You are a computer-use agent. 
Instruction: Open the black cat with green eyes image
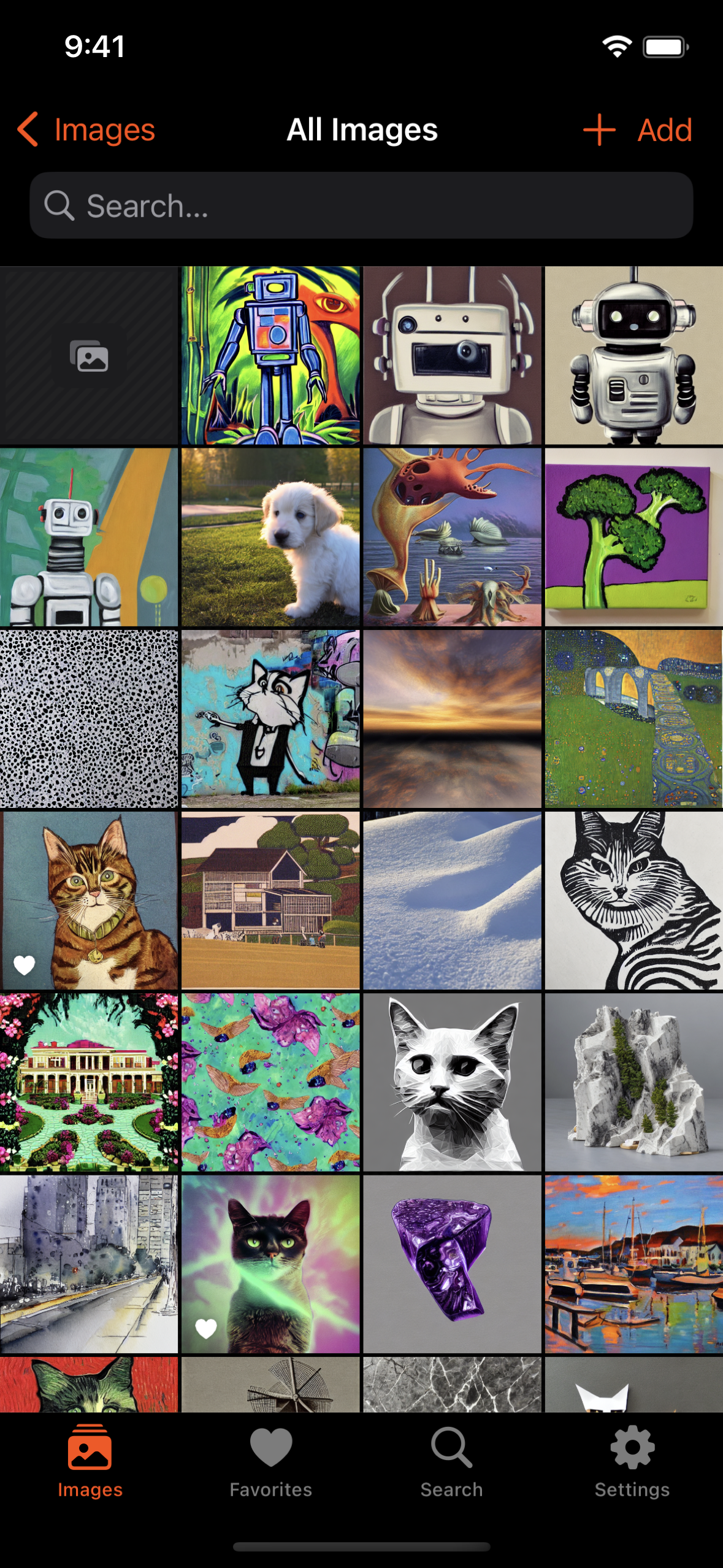point(270,1264)
